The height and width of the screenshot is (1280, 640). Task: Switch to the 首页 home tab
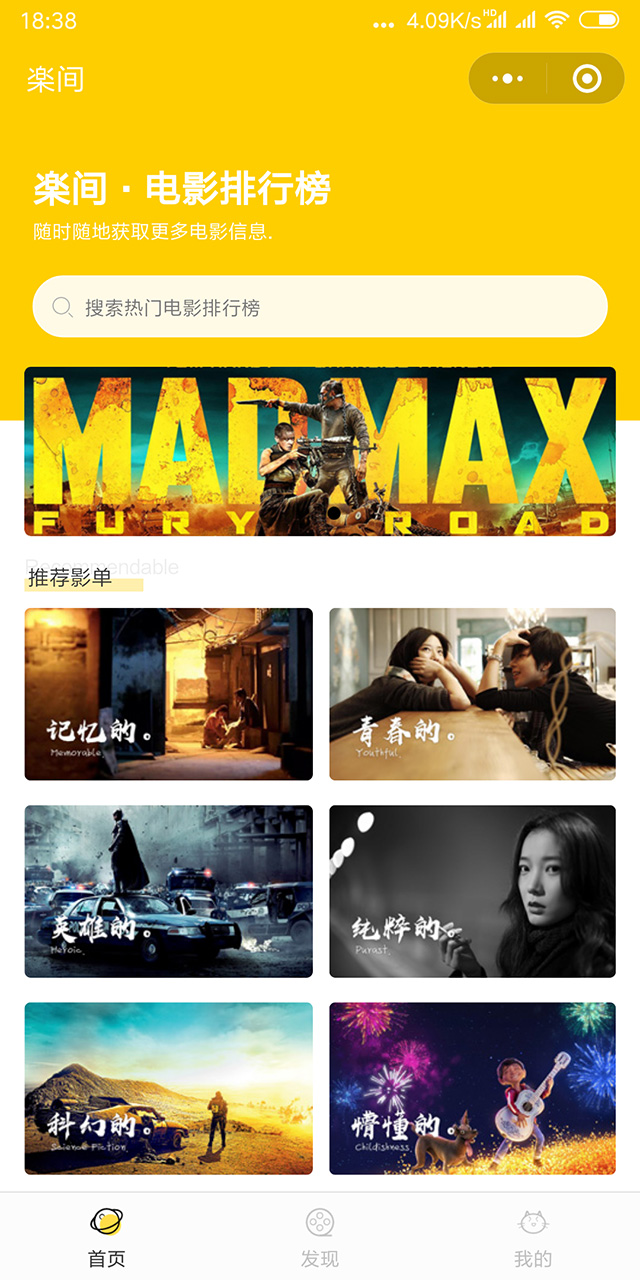[x=107, y=1237]
